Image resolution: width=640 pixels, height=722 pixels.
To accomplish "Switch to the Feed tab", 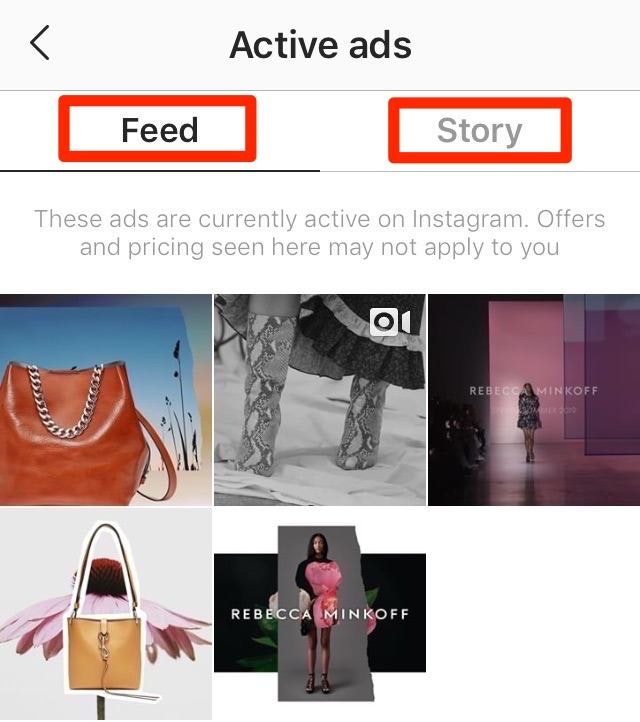I will pos(159,130).
